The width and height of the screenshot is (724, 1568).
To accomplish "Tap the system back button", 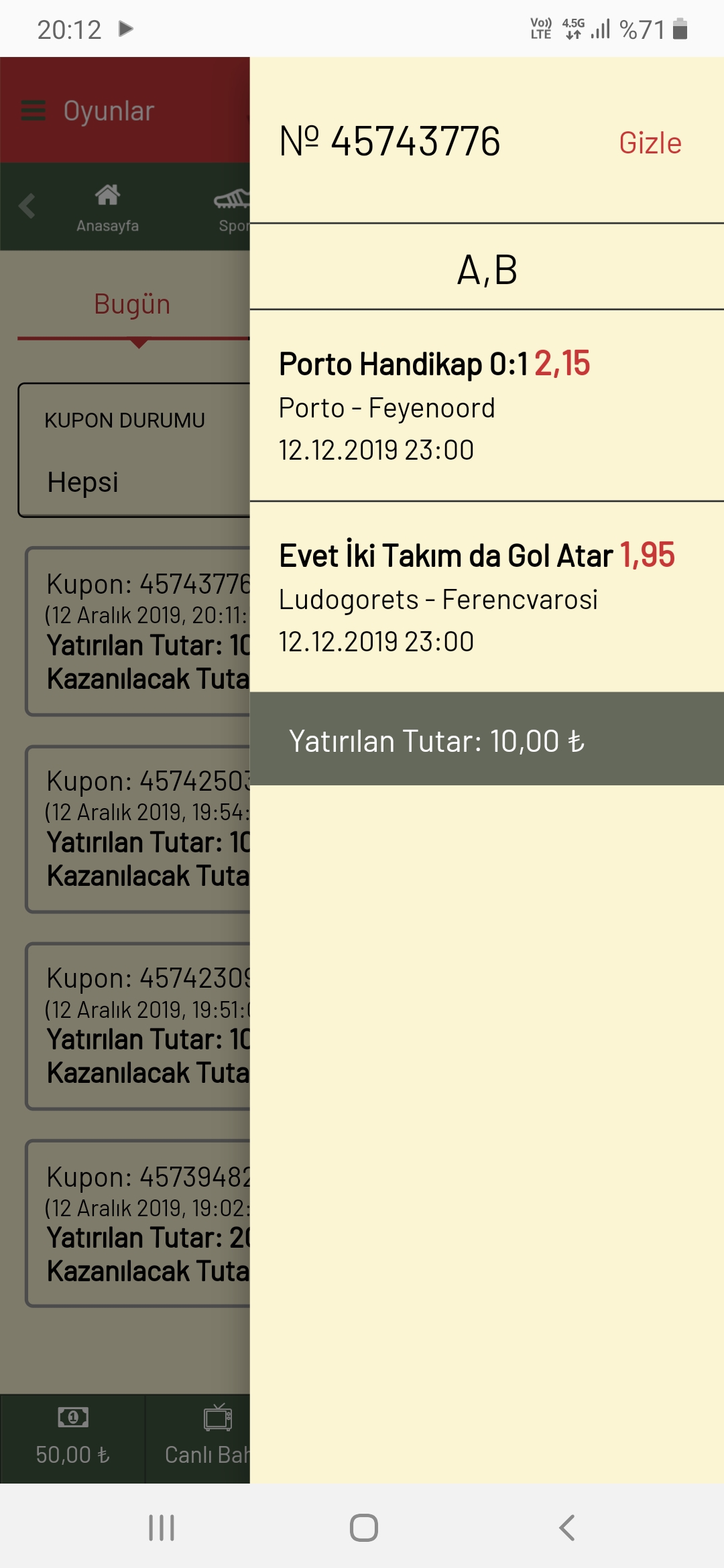I will (x=567, y=1528).
